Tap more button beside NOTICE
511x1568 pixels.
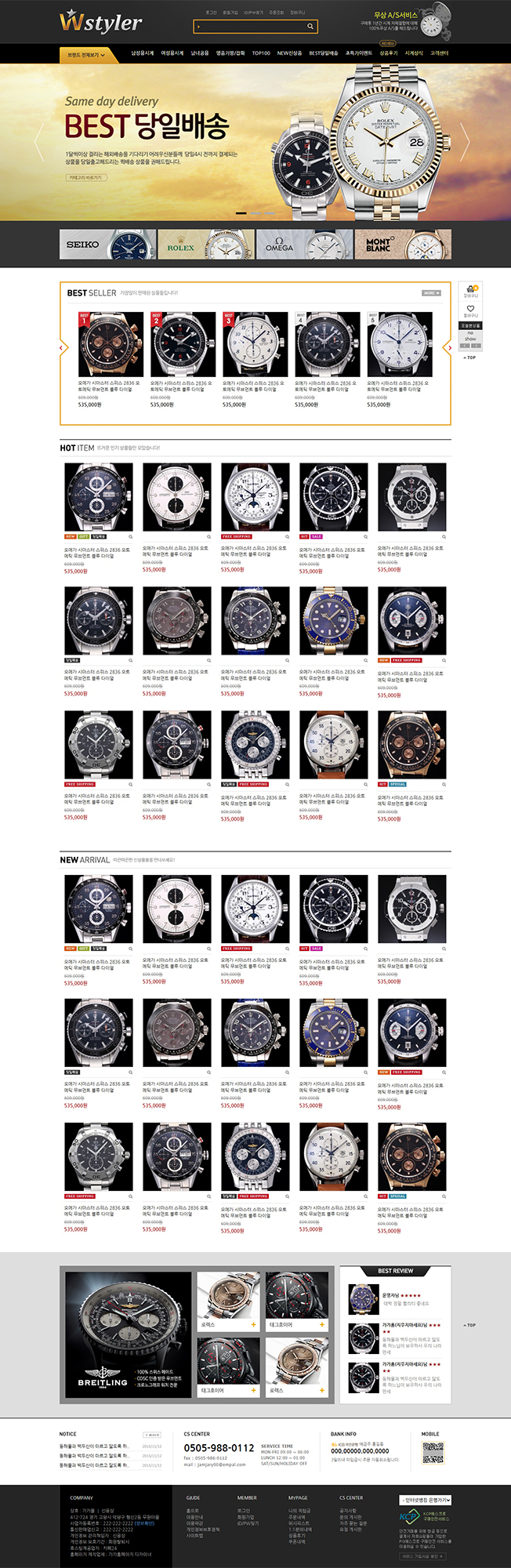pyautogui.click(x=153, y=1435)
